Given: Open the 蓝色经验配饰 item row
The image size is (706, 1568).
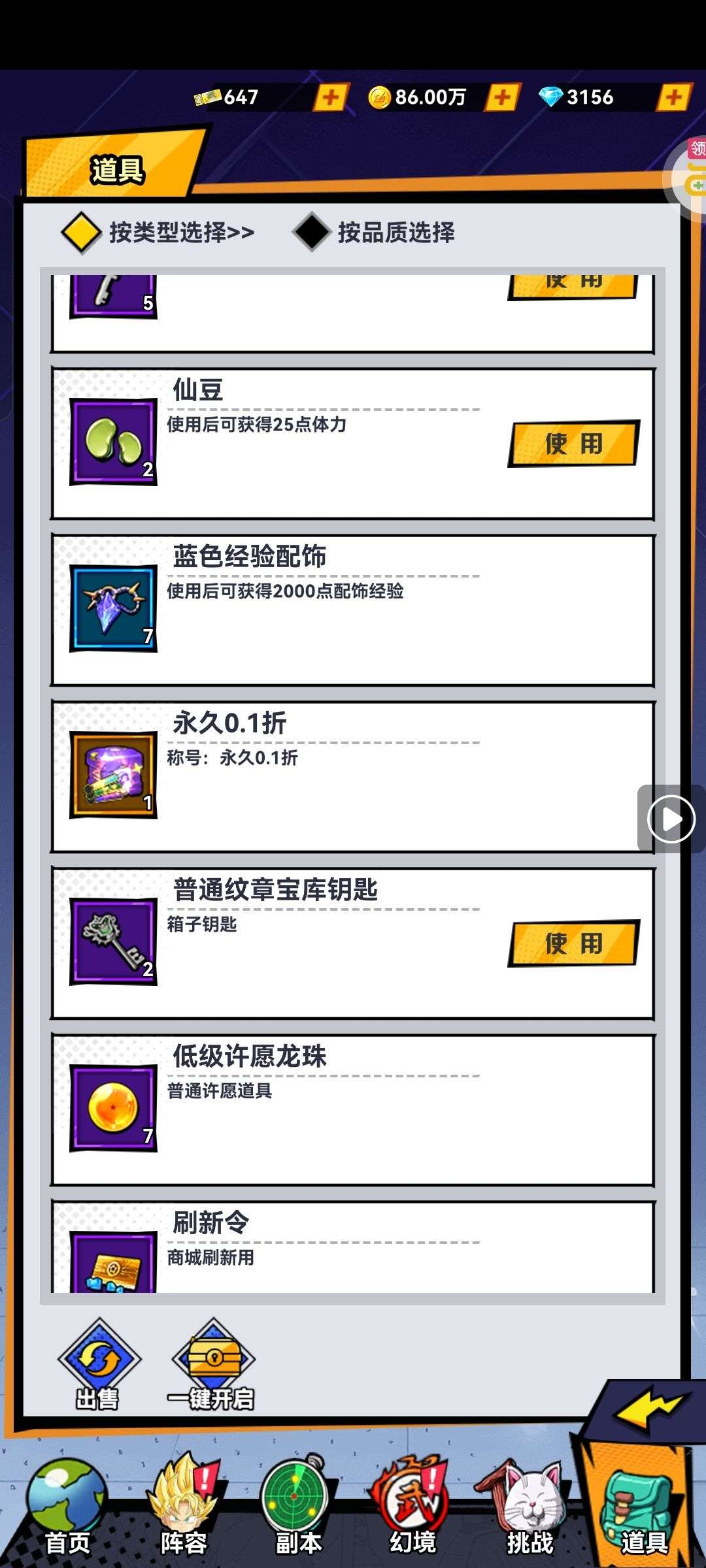Looking at the screenshot, I should [x=353, y=610].
